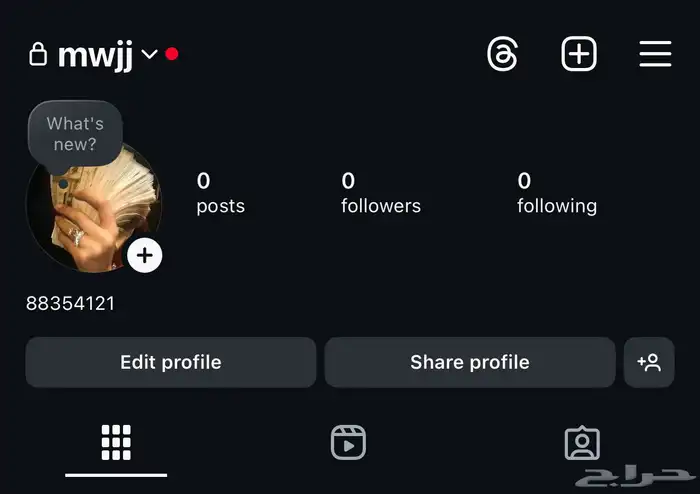View the following list

(556, 193)
